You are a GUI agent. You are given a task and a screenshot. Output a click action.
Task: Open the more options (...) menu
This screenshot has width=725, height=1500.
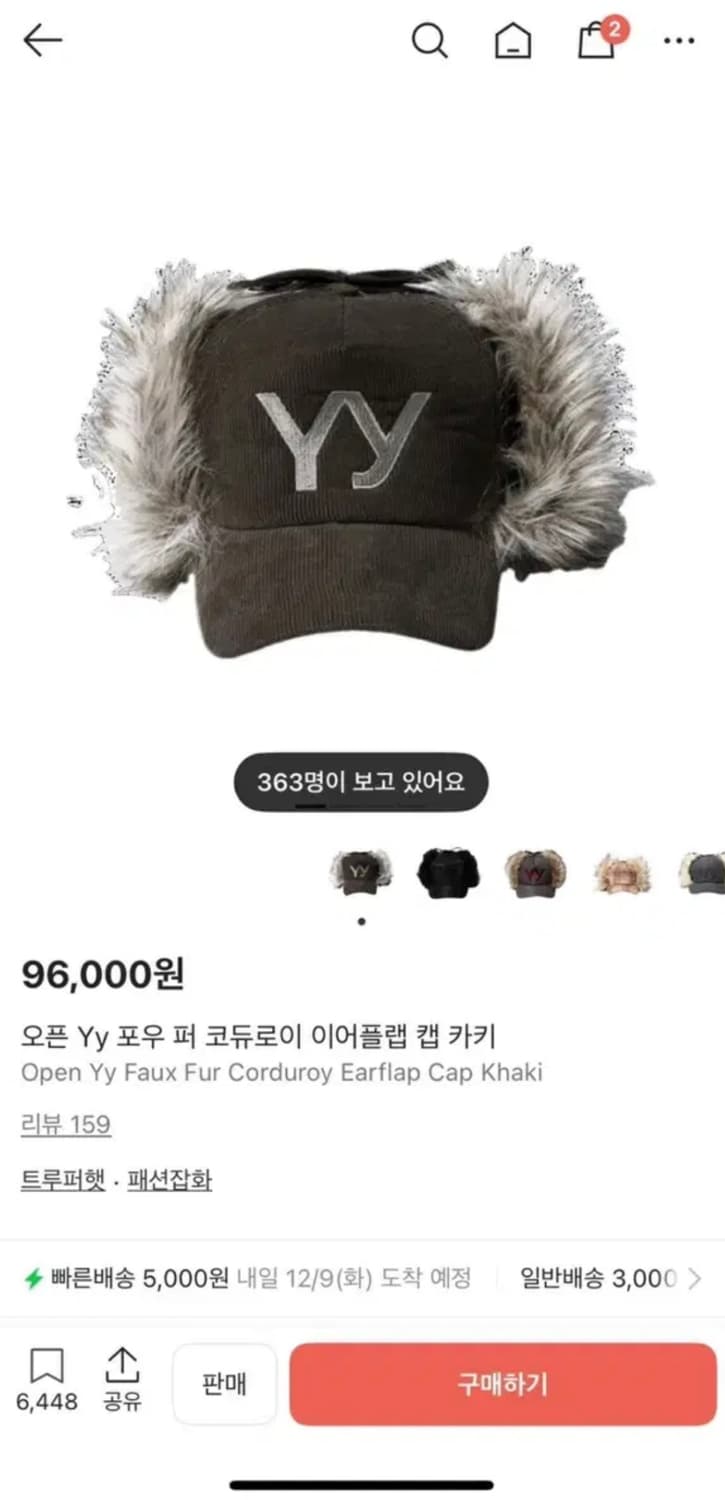[x=678, y=40]
